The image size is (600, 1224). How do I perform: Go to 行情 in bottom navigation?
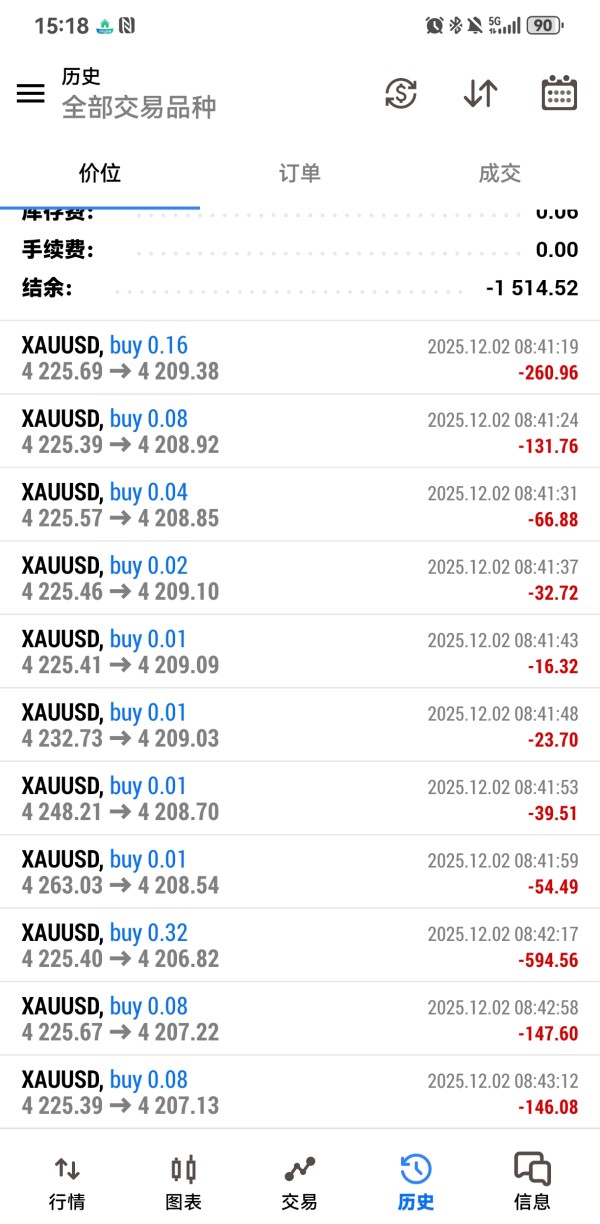click(67, 1180)
